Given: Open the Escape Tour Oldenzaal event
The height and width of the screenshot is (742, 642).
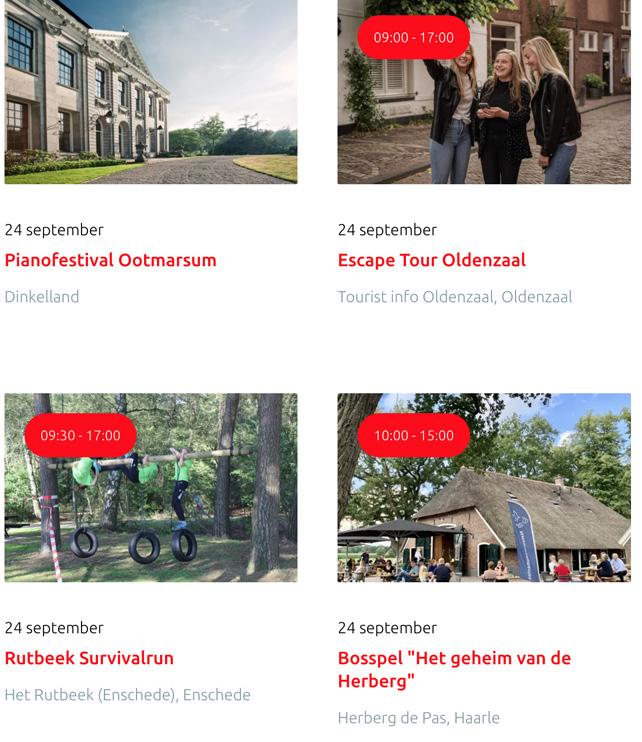Looking at the screenshot, I should pos(431,260).
